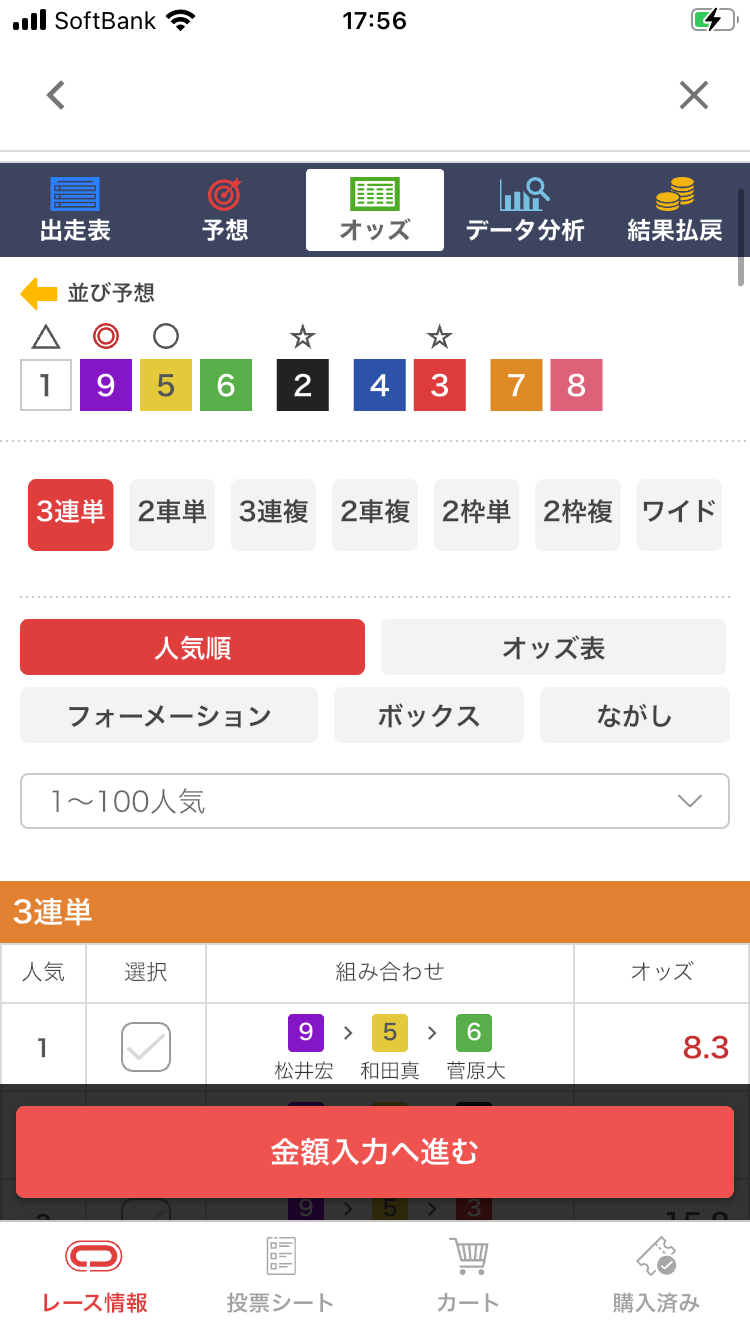Open the カート tab
The image size is (750, 1334).
467,1275
